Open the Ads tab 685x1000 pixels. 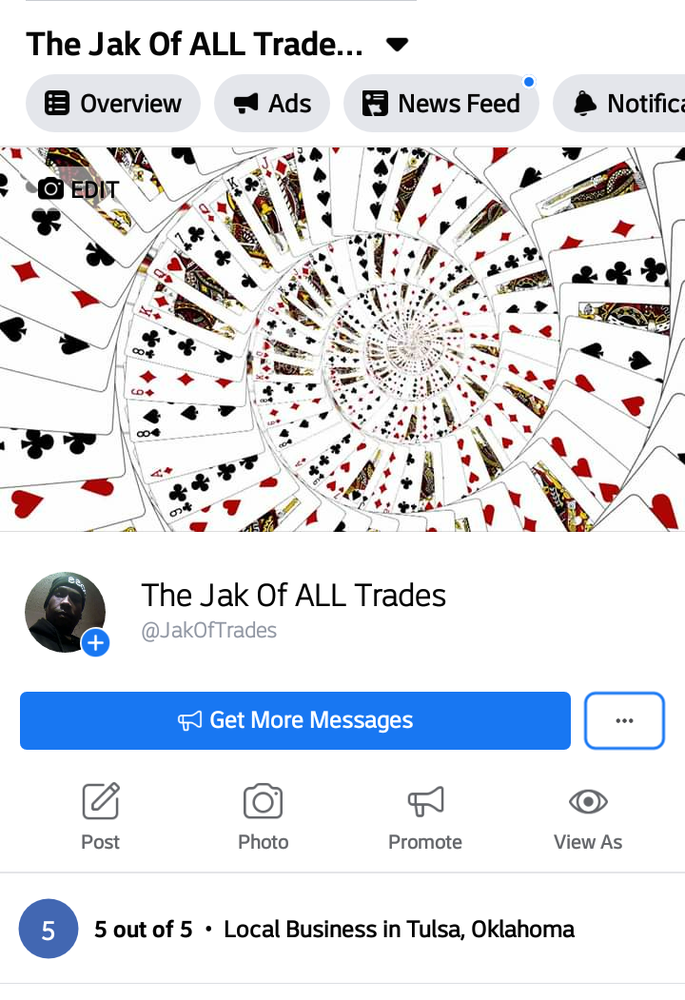(x=272, y=104)
